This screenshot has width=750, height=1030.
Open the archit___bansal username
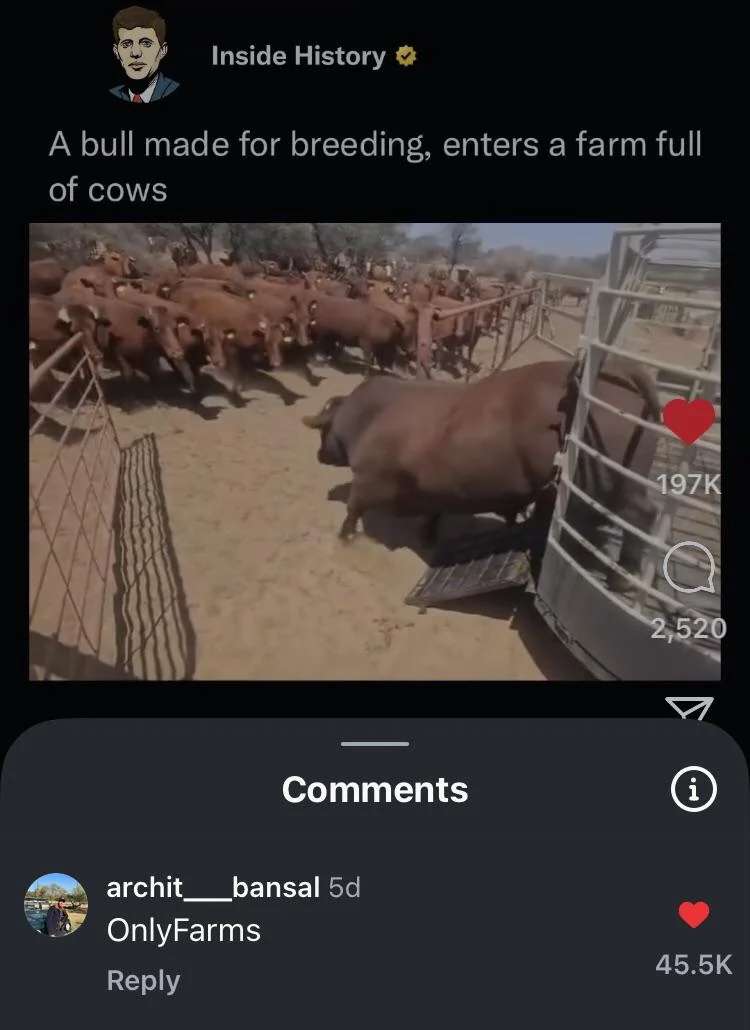pos(213,887)
